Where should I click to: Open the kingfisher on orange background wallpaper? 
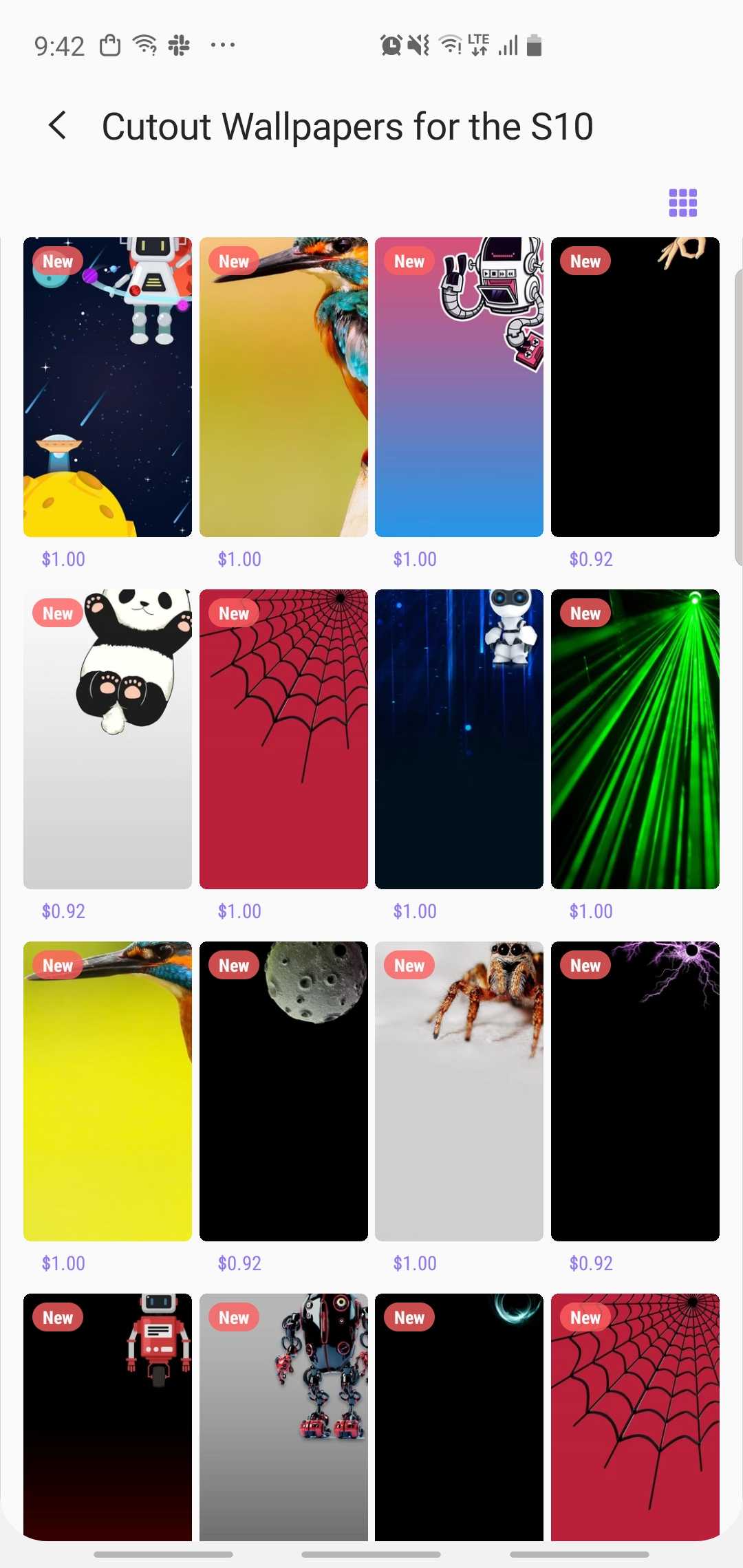click(283, 387)
